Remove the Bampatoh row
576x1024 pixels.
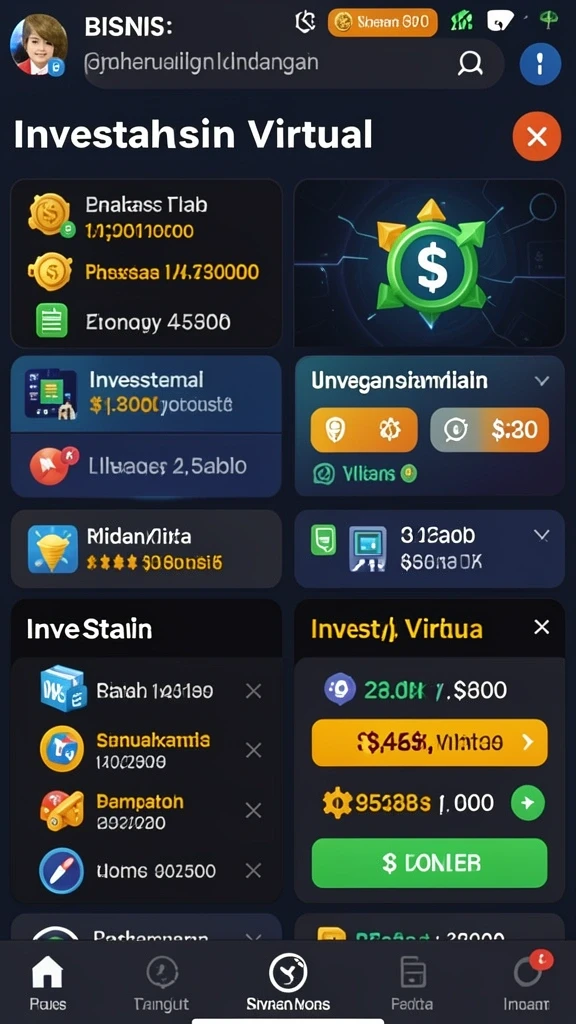pos(253,810)
